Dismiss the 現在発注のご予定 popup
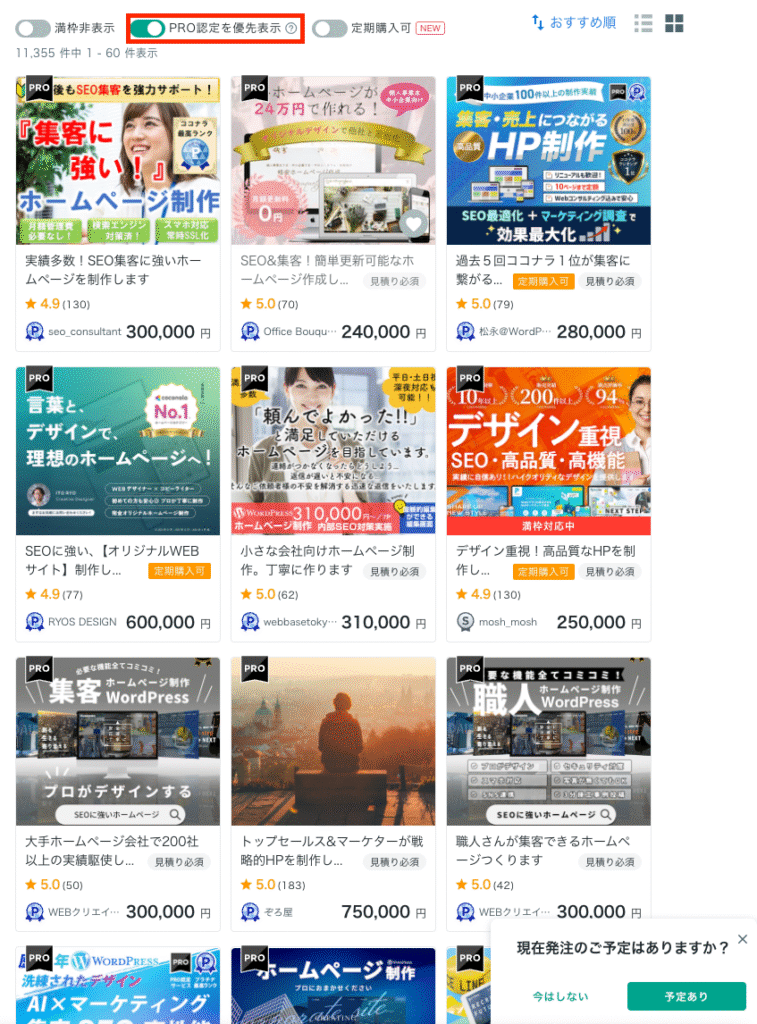Image resolution: width=757 pixels, height=1024 pixels. pos(742,939)
